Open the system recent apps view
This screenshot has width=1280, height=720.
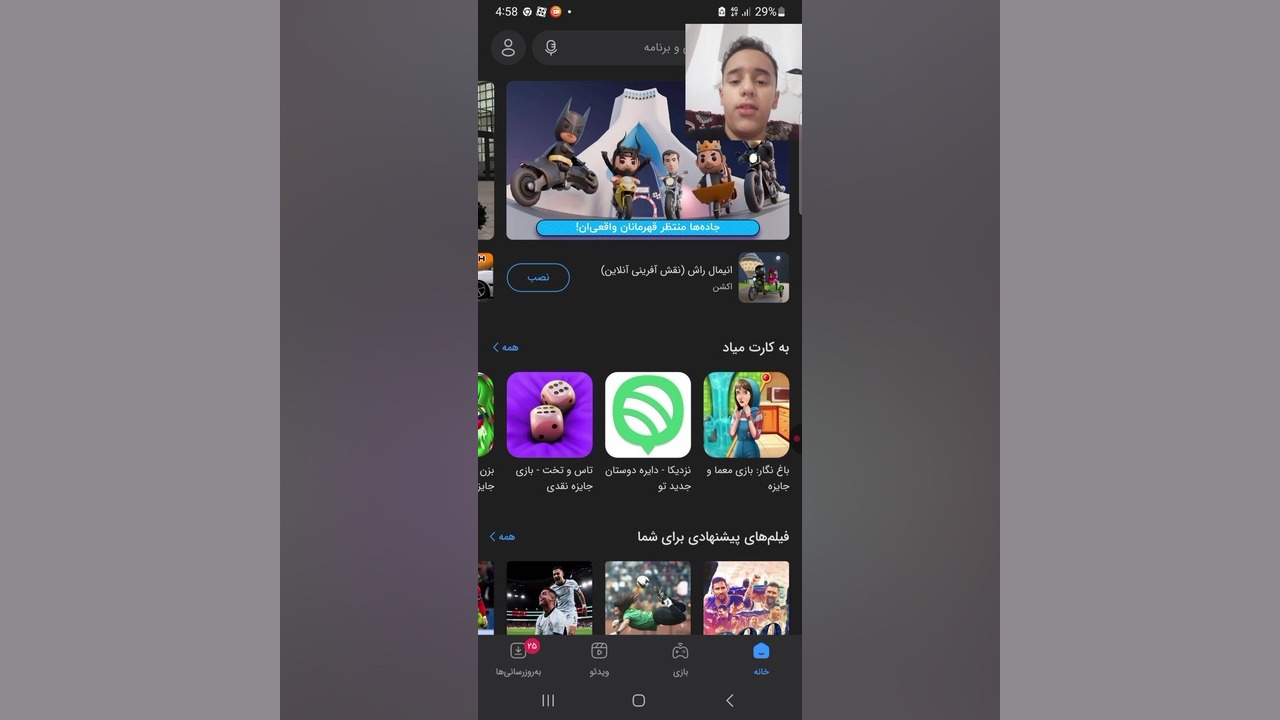coord(548,701)
